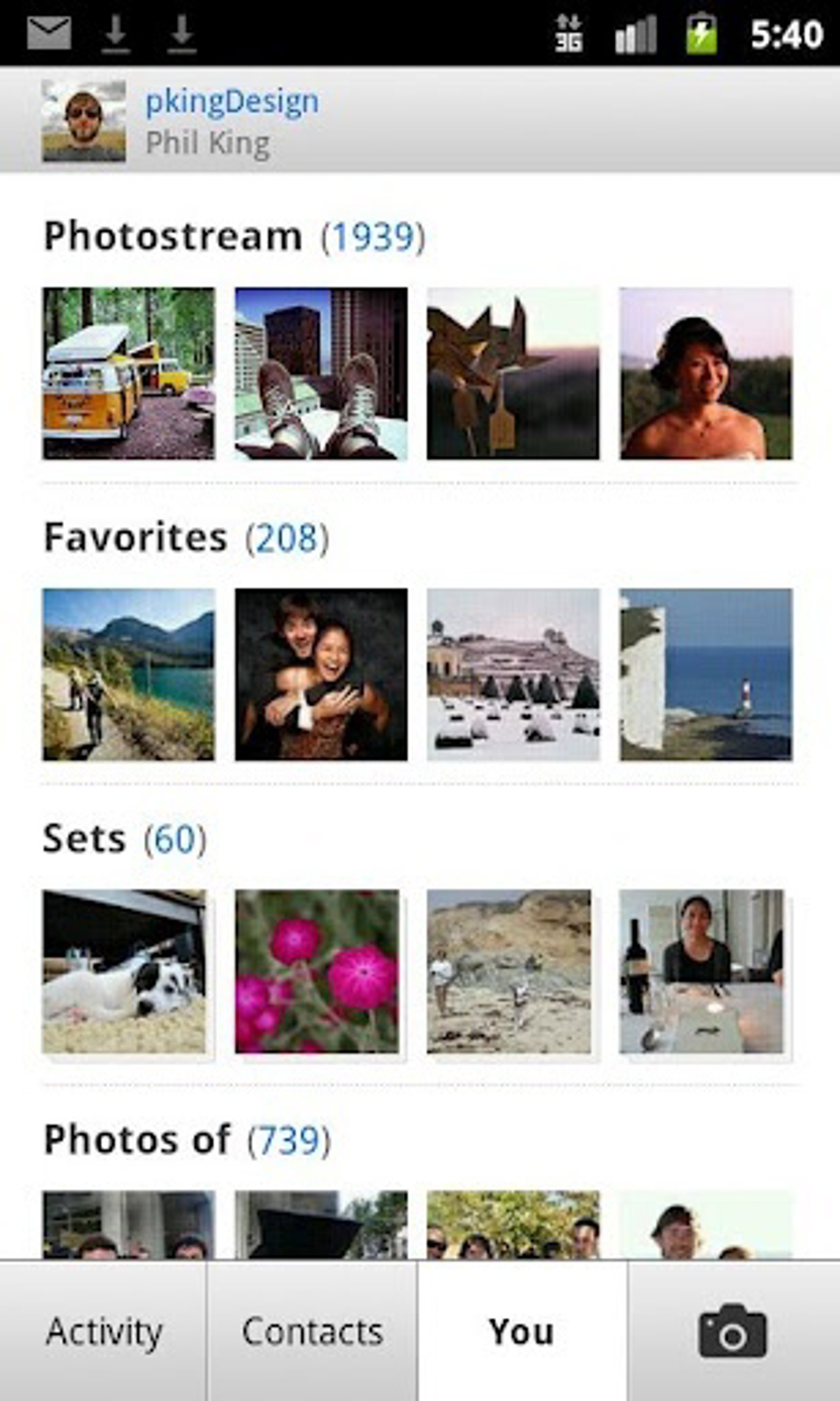Image resolution: width=840 pixels, height=1401 pixels.
Task: Select the You tab
Action: [522, 1331]
